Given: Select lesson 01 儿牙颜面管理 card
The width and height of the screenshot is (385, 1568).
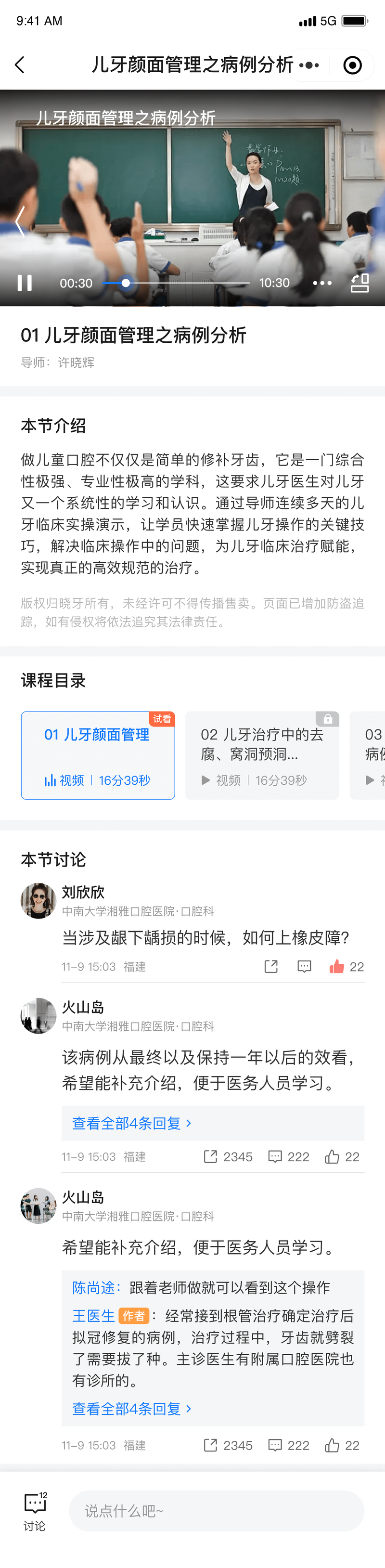Looking at the screenshot, I should pyautogui.click(x=98, y=755).
